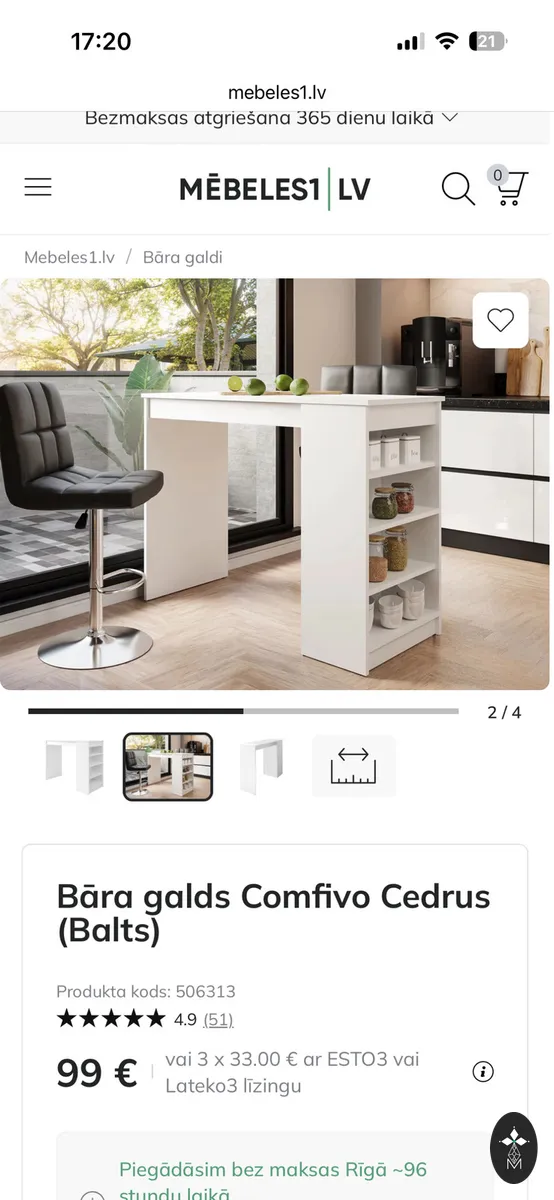The width and height of the screenshot is (554, 1200).
Task: Open the search magnifier
Action: click(458, 188)
